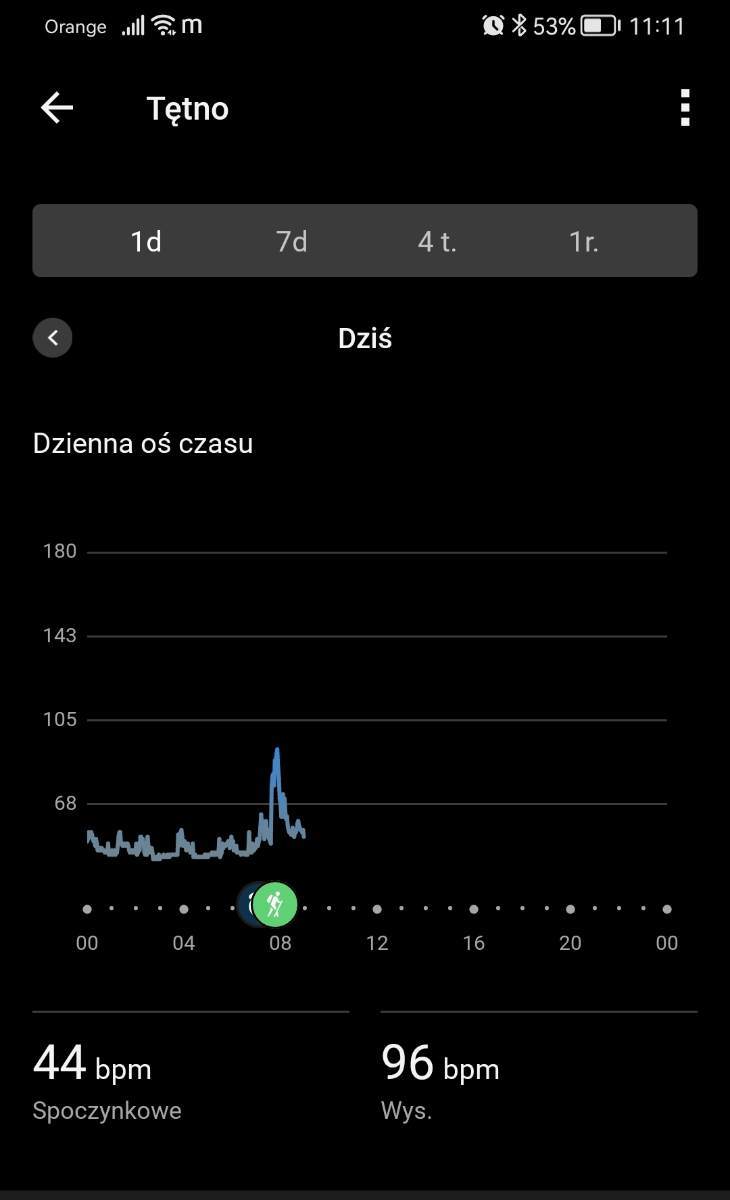Tap the green hiking activity marker on the timeline
The height and width of the screenshot is (1200, 730).
(274, 905)
